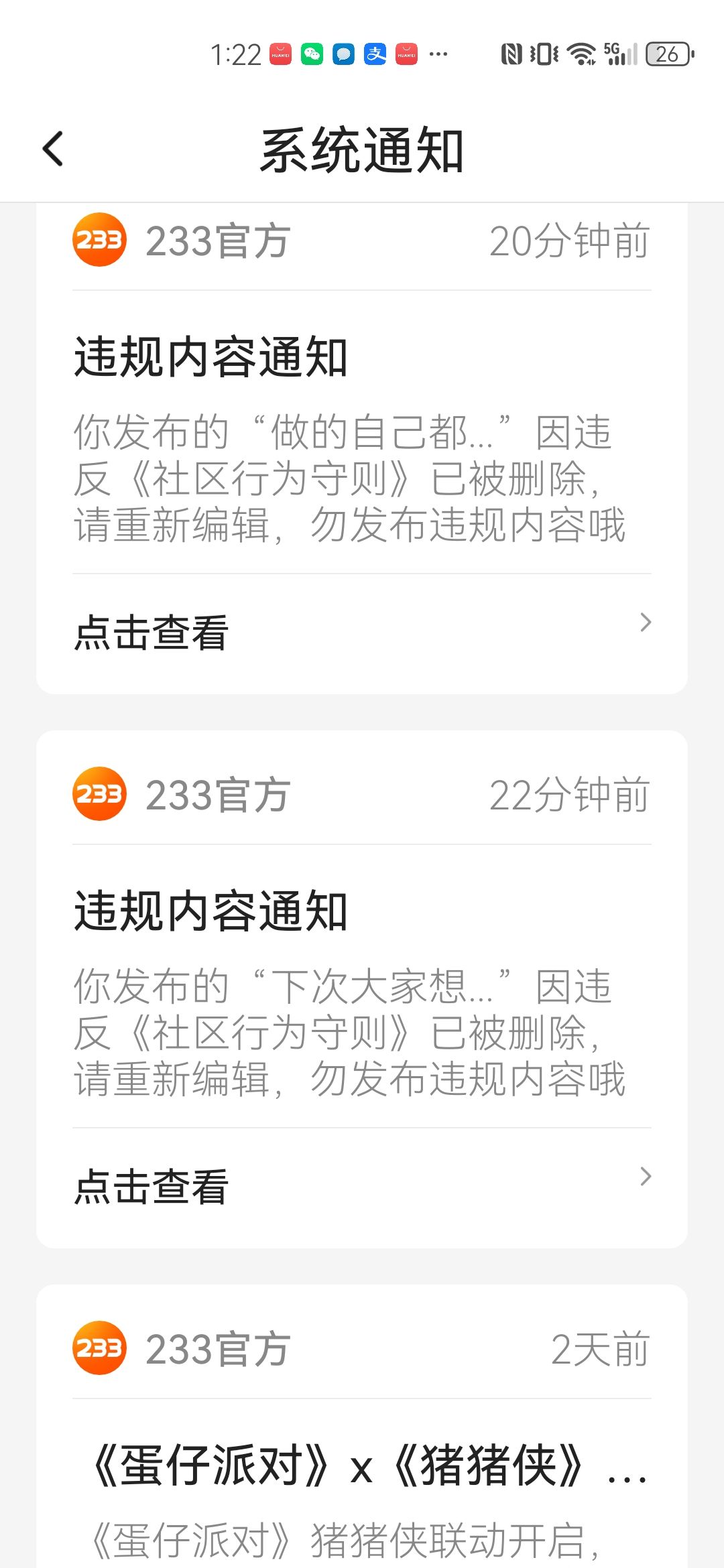
Task: Open 点击查看 for the “做的自己都...” violation notice
Action: [362, 633]
